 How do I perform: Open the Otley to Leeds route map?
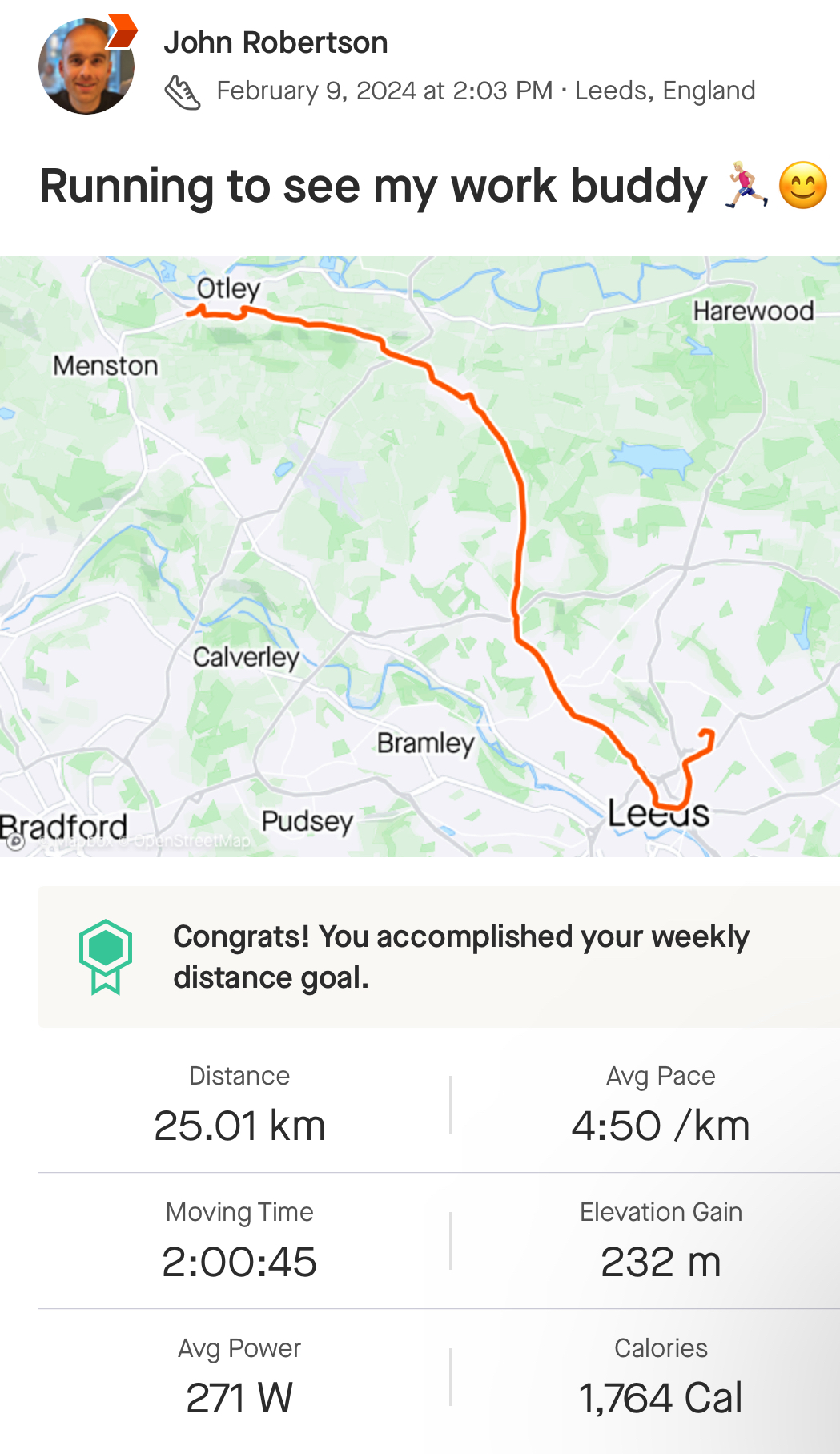point(420,556)
